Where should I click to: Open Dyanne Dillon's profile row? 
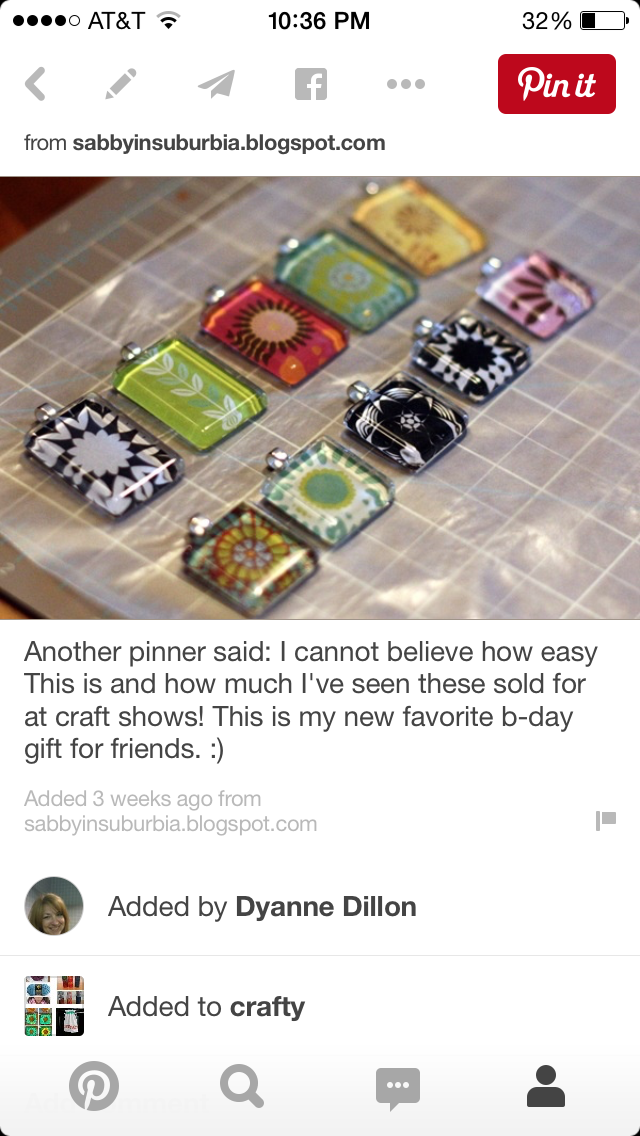pos(320,906)
